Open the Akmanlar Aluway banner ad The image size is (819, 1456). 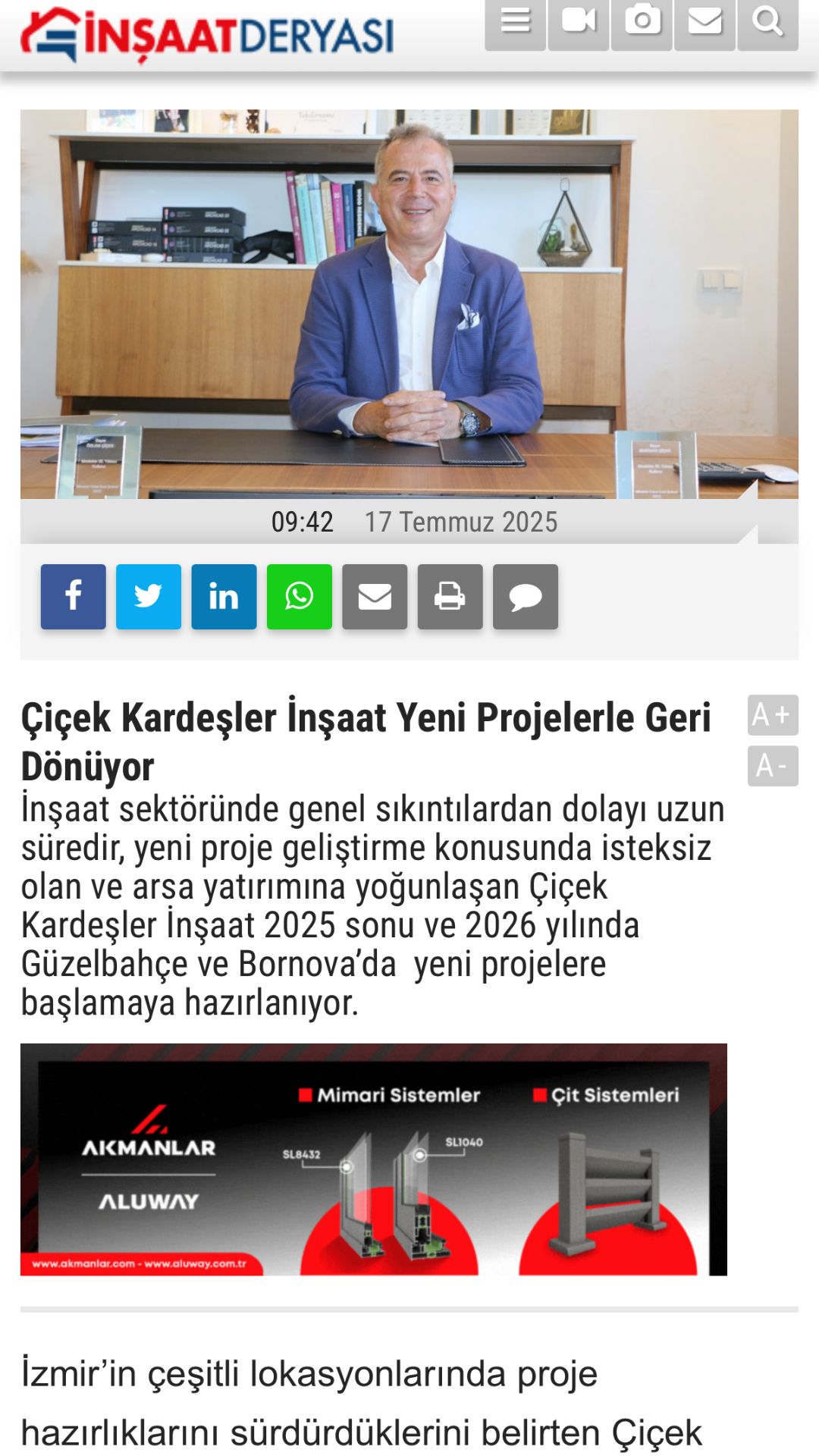(x=374, y=1159)
